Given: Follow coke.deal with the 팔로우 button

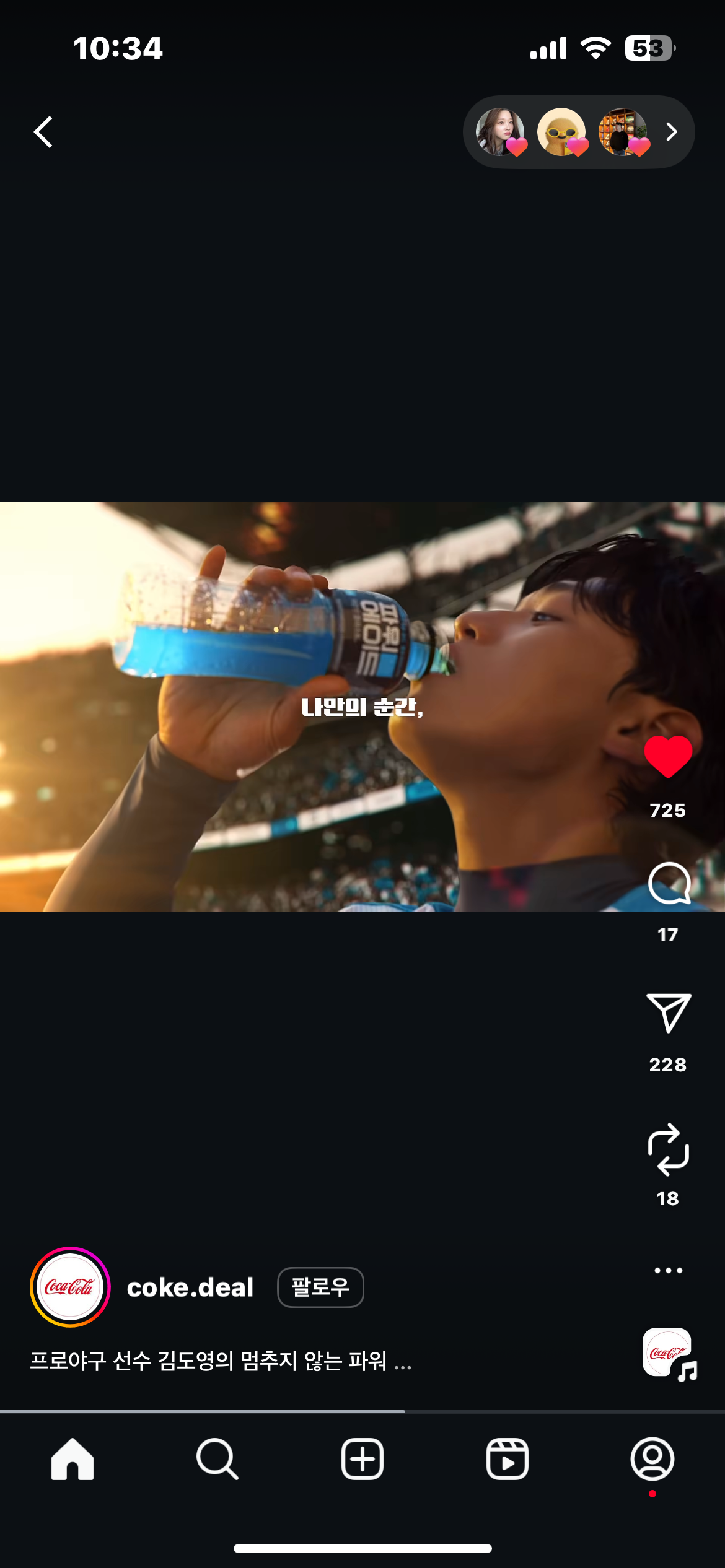Looking at the screenshot, I should click(x=320, y=1287).
